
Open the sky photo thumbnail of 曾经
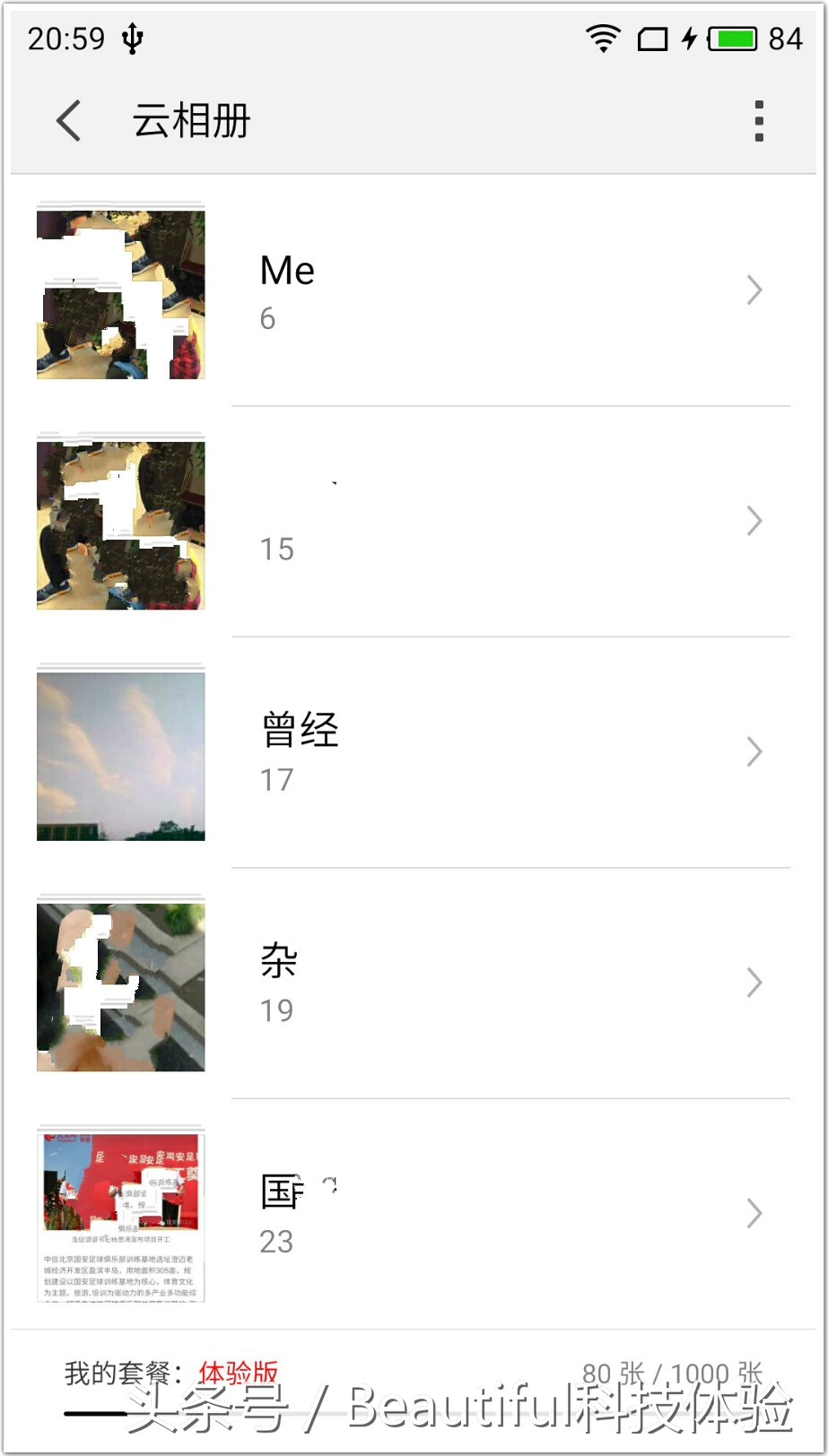point(120,756)
